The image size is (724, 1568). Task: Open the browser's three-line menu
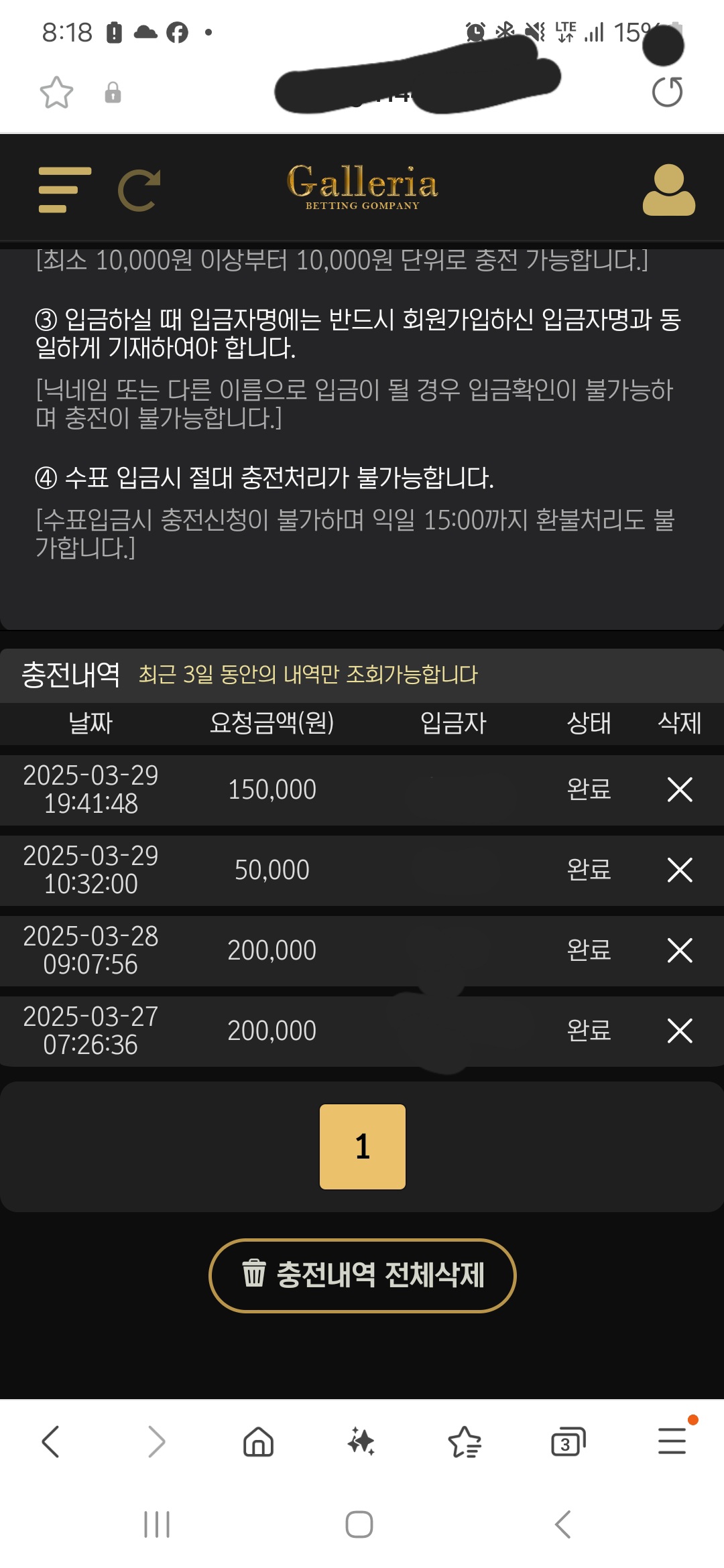pos(672,1441)
